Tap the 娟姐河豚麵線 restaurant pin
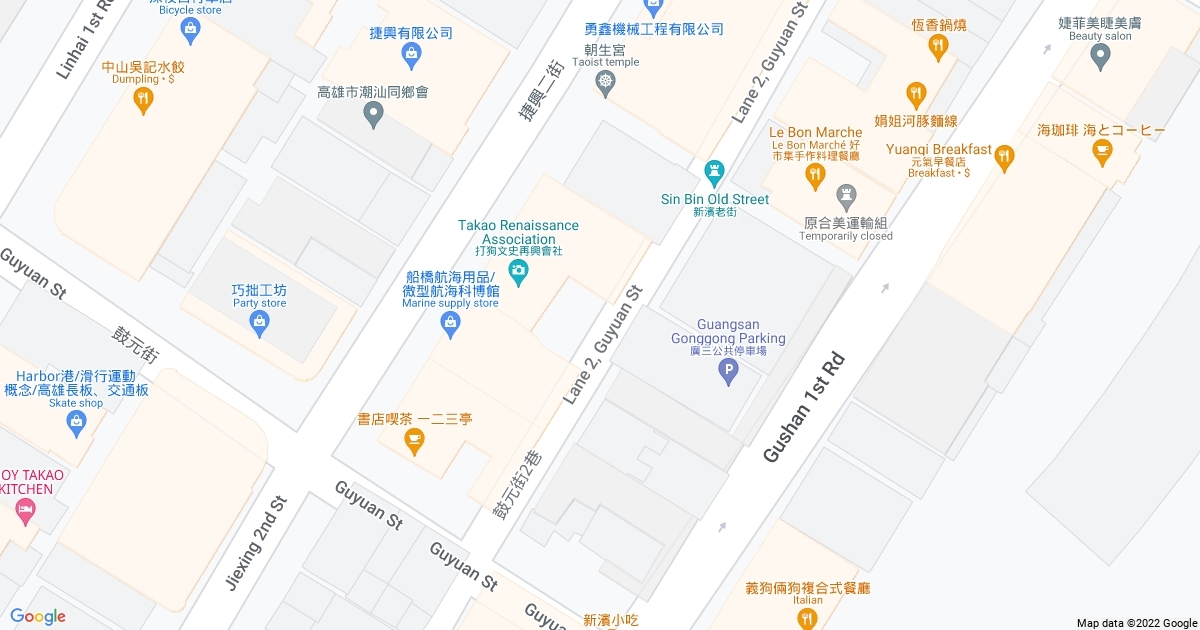This screenshot has height=630, width=1200. [915, 96]
